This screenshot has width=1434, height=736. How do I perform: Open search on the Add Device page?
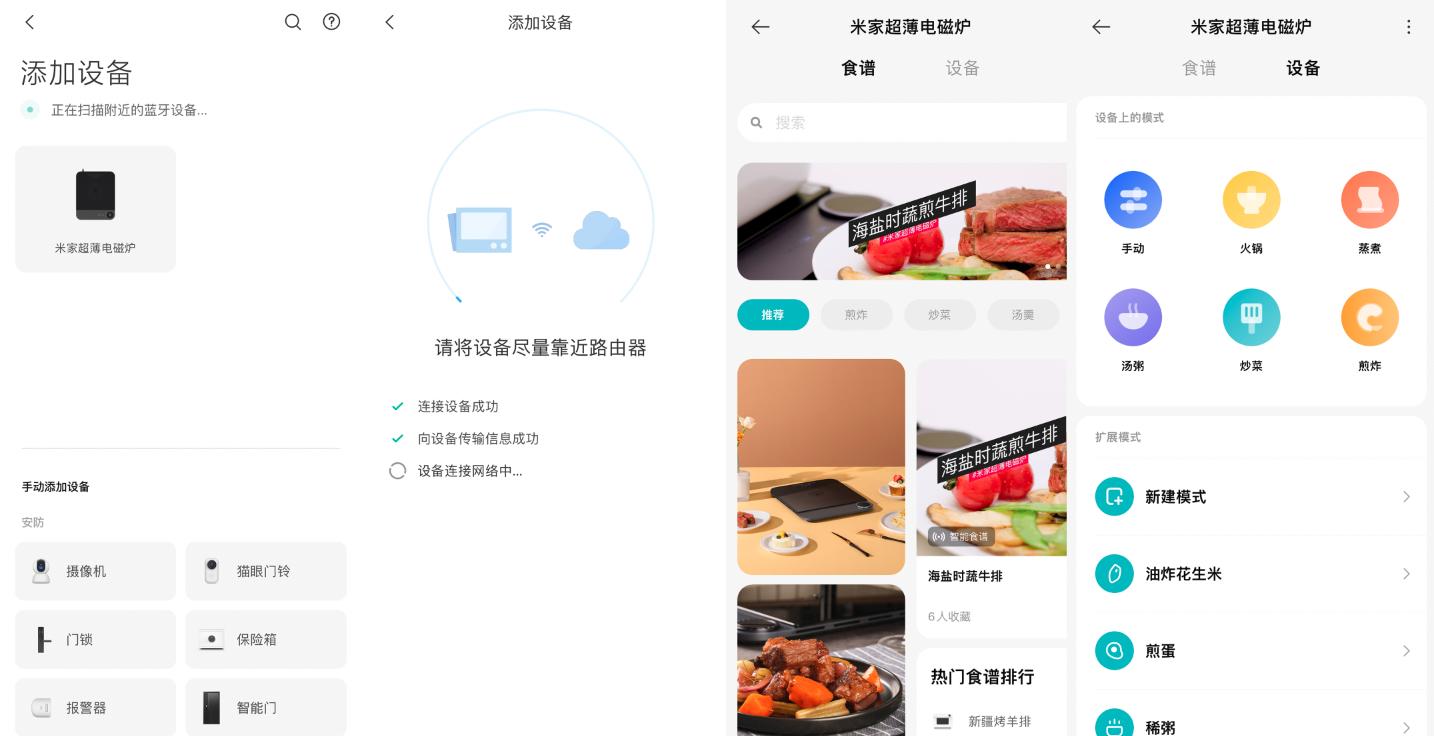click(x=292, y=22)
